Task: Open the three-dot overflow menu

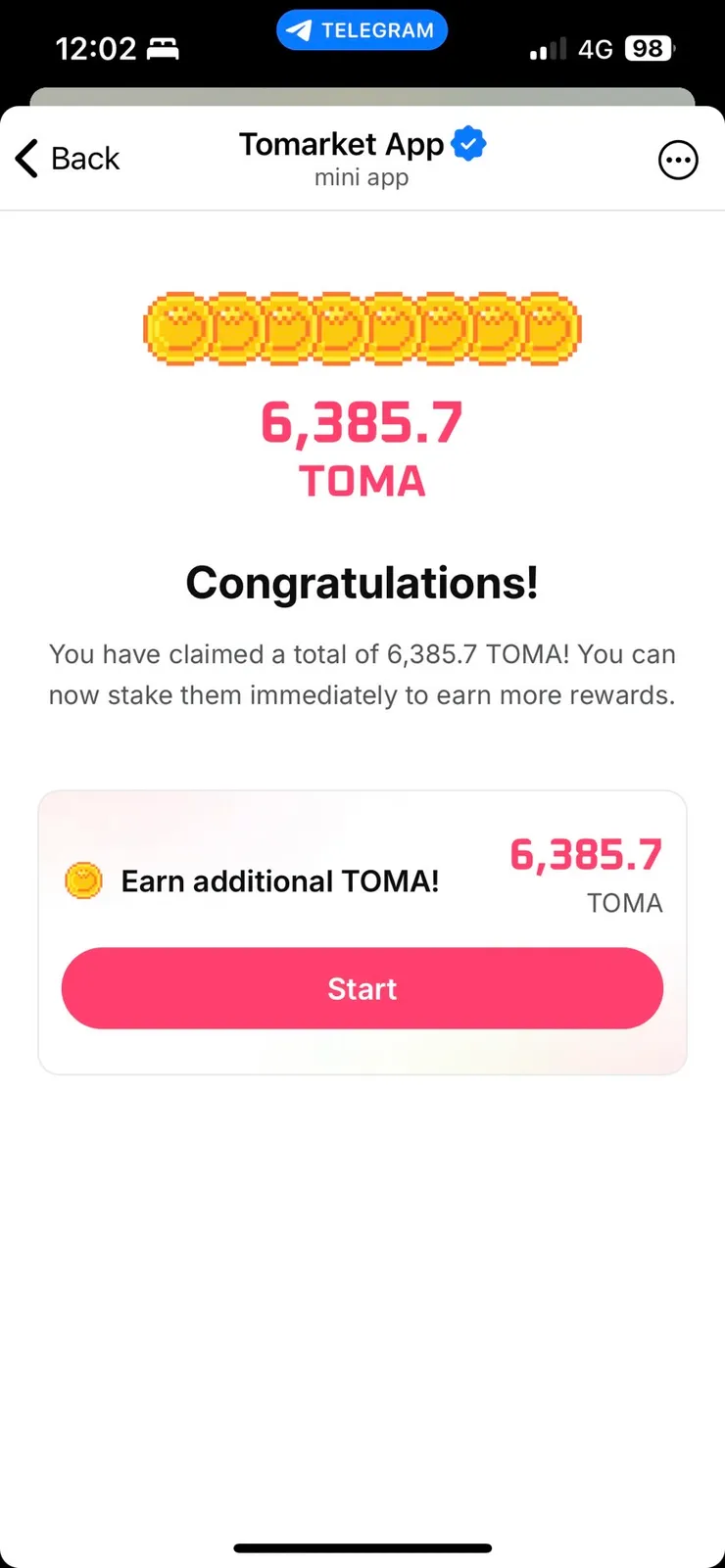Action: pyautogui.click(x=678, y=160)
